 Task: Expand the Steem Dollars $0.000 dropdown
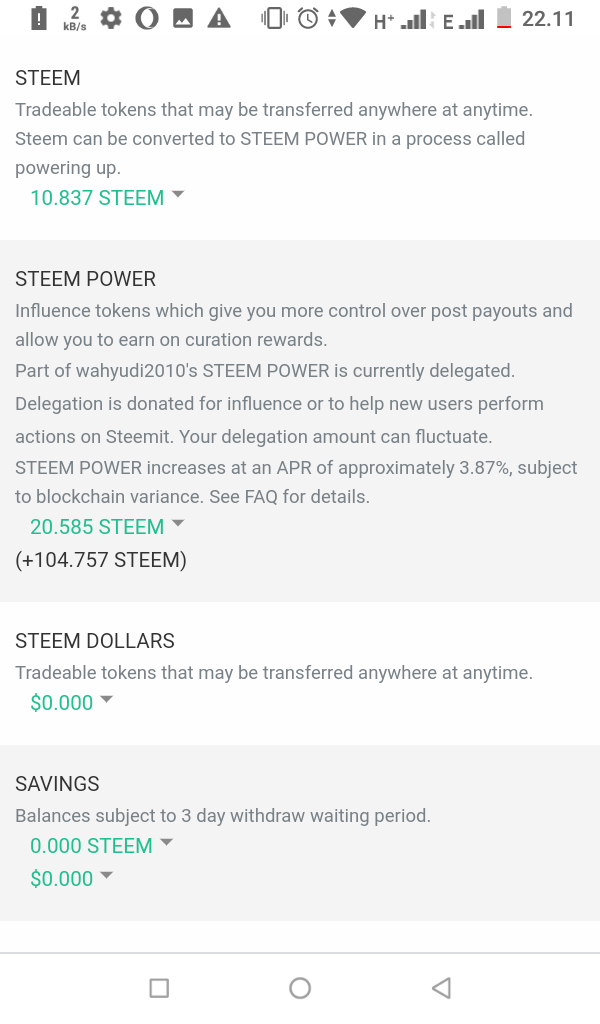click(71, 703)
